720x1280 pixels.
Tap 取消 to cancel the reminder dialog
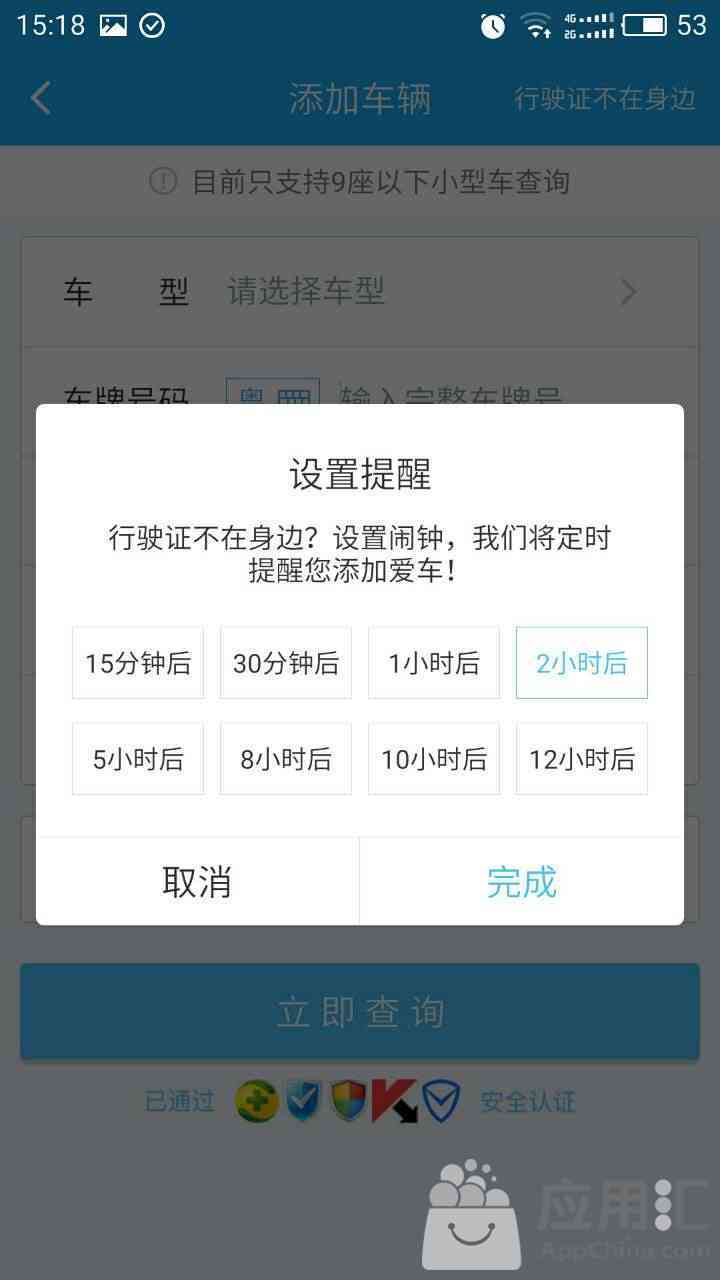pyautogui.click(x=197, y=882)
